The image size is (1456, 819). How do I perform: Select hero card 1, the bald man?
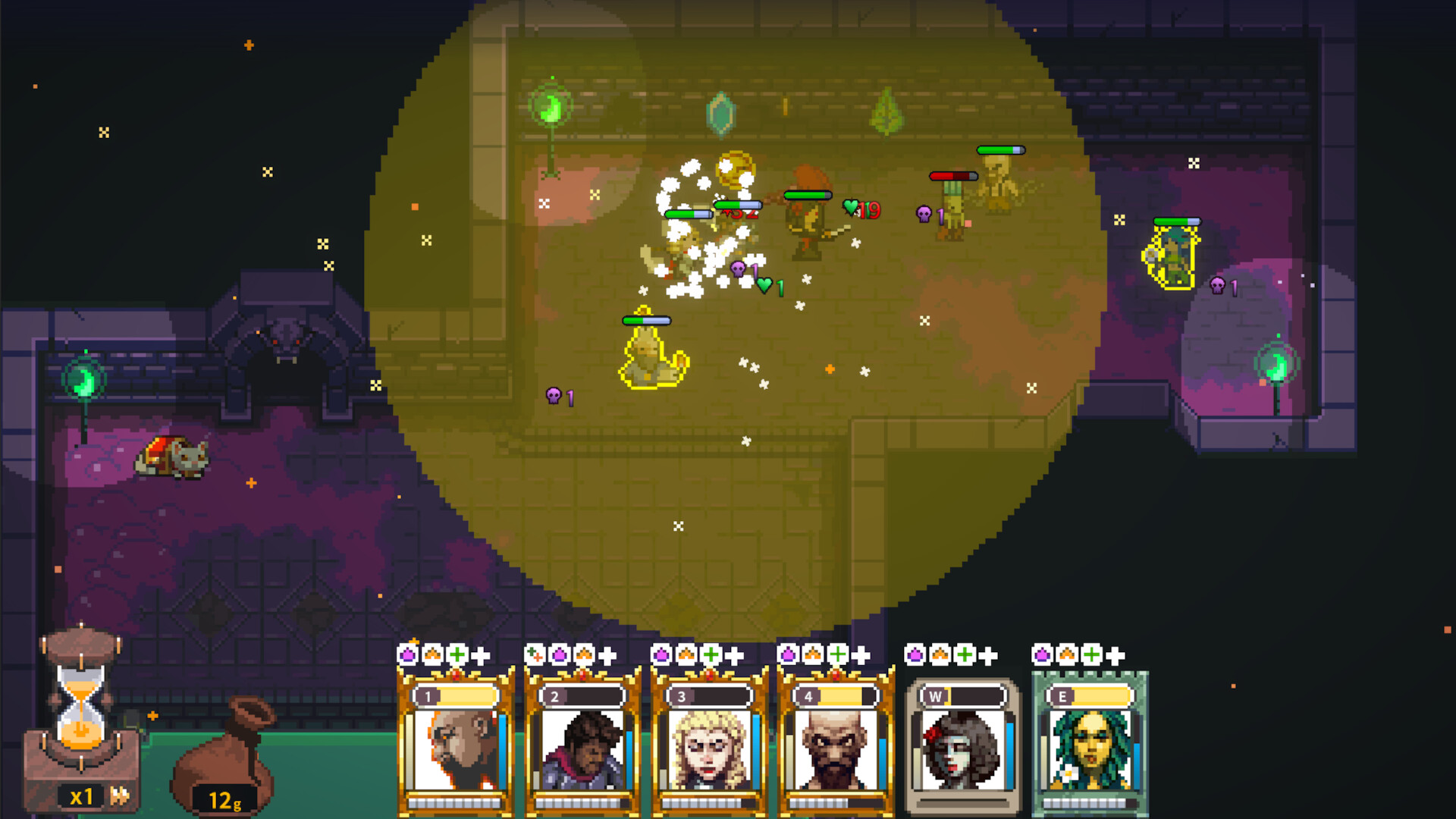(x=456, y=747)
